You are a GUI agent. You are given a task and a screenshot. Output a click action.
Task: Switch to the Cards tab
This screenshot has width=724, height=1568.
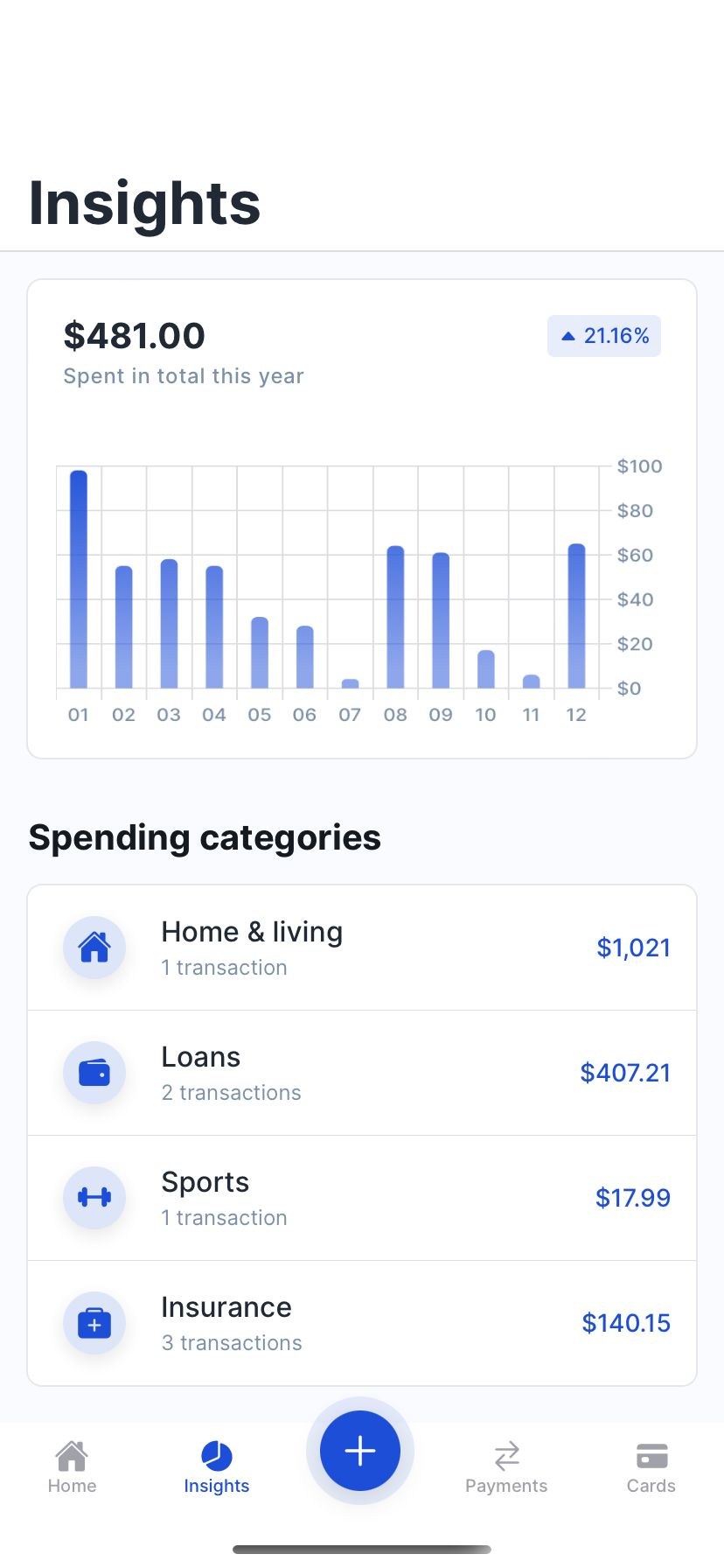[651, 1467]
